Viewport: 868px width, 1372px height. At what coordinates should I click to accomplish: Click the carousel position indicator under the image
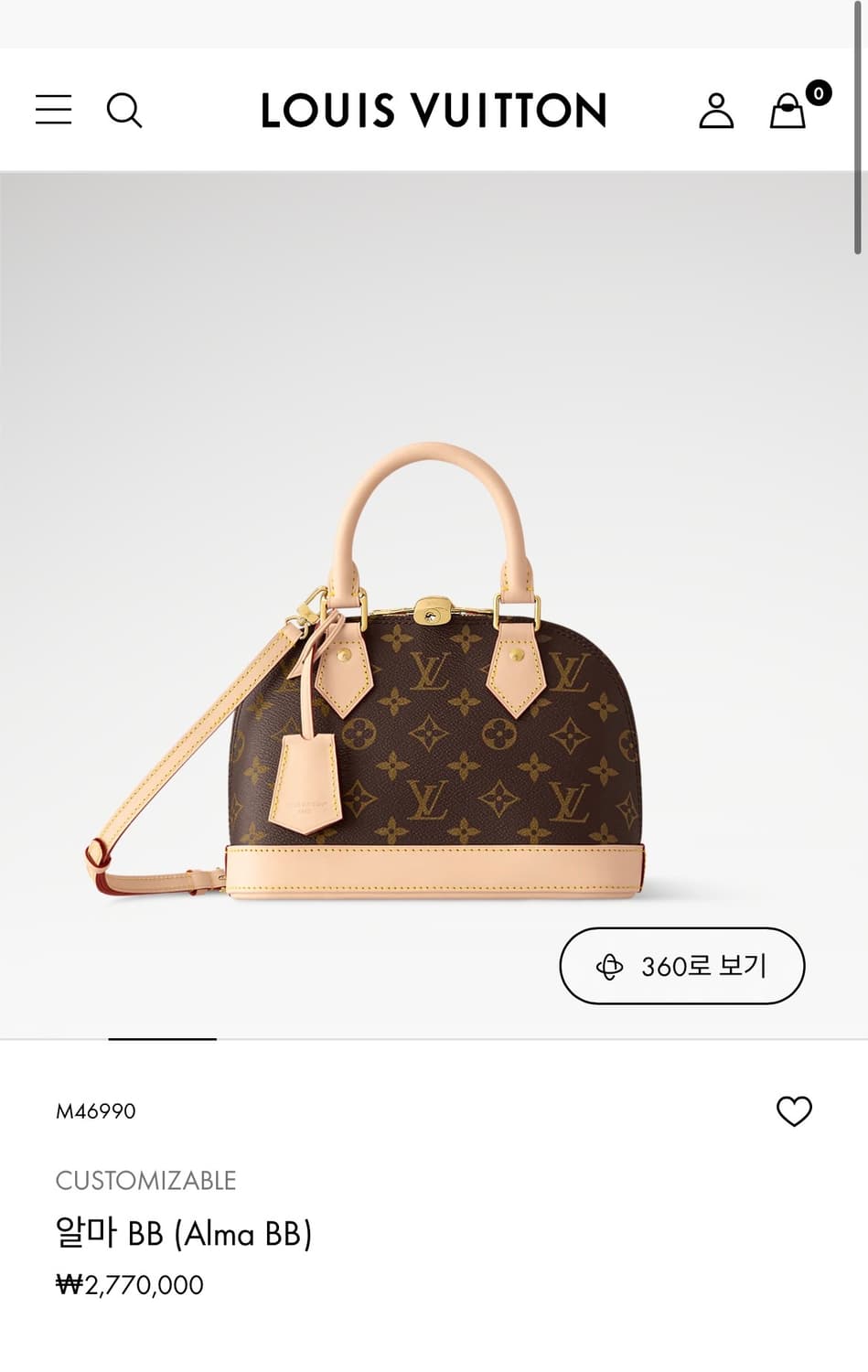(162, 1039)
